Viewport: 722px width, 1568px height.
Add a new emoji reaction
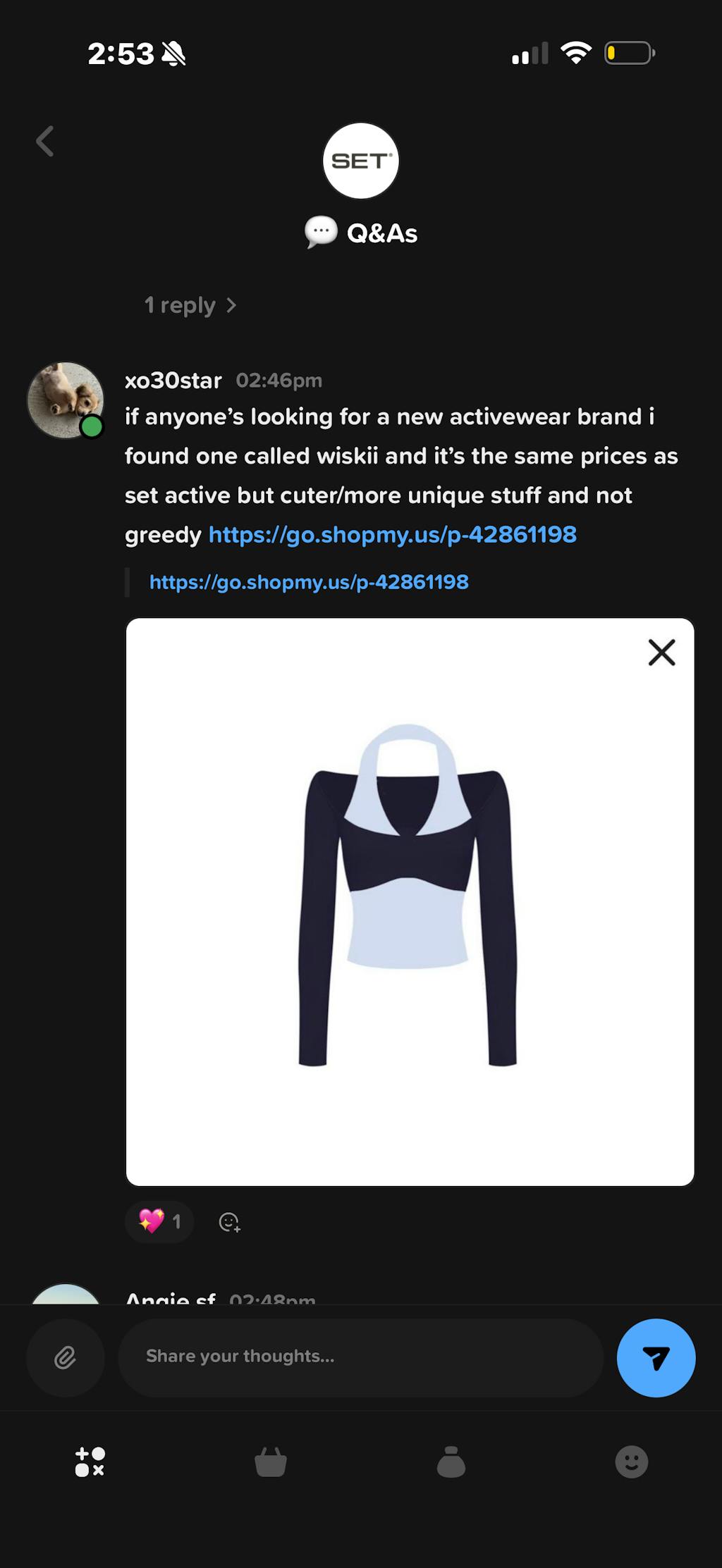(230, 1221)
